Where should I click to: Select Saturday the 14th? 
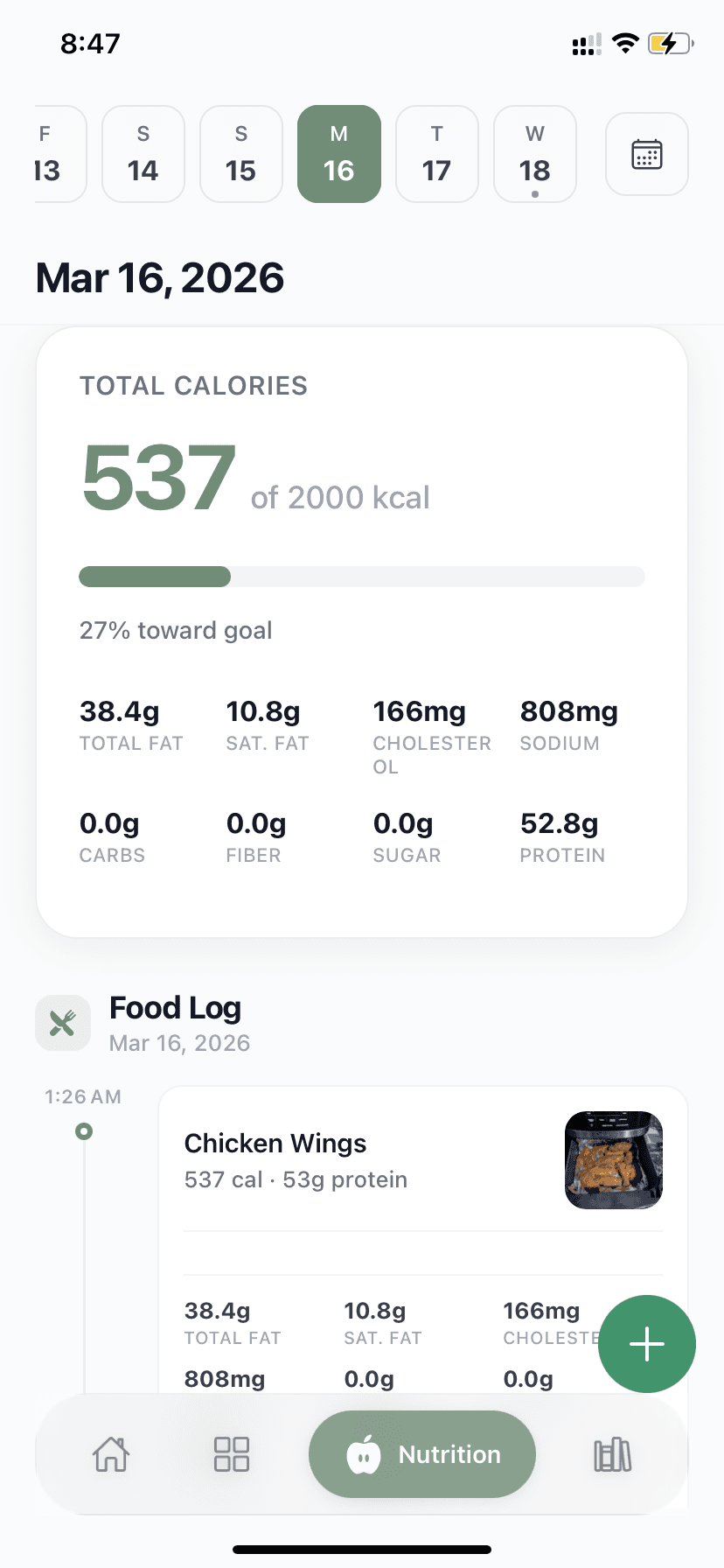tap(143, 154)
